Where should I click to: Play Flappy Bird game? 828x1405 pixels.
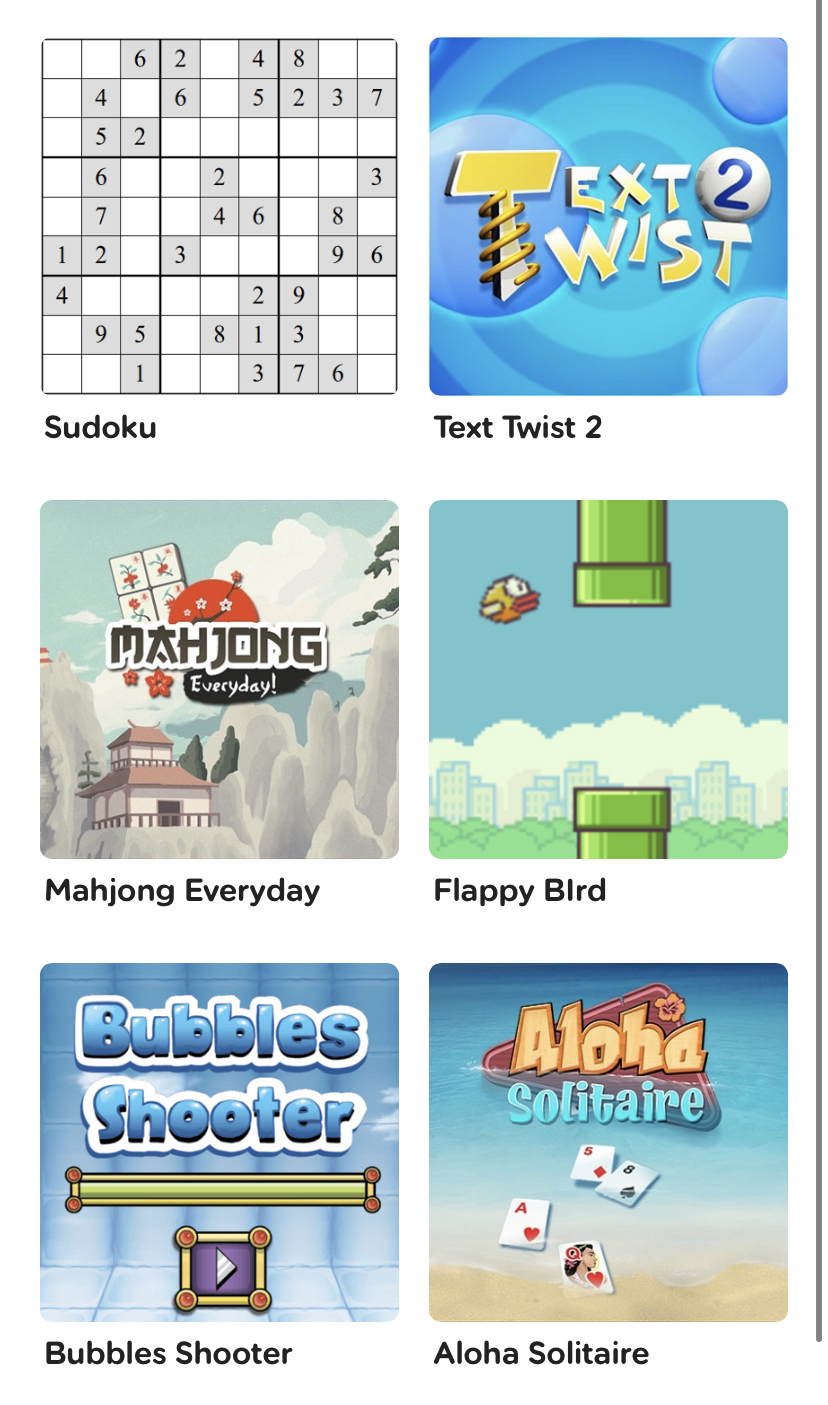608,679
